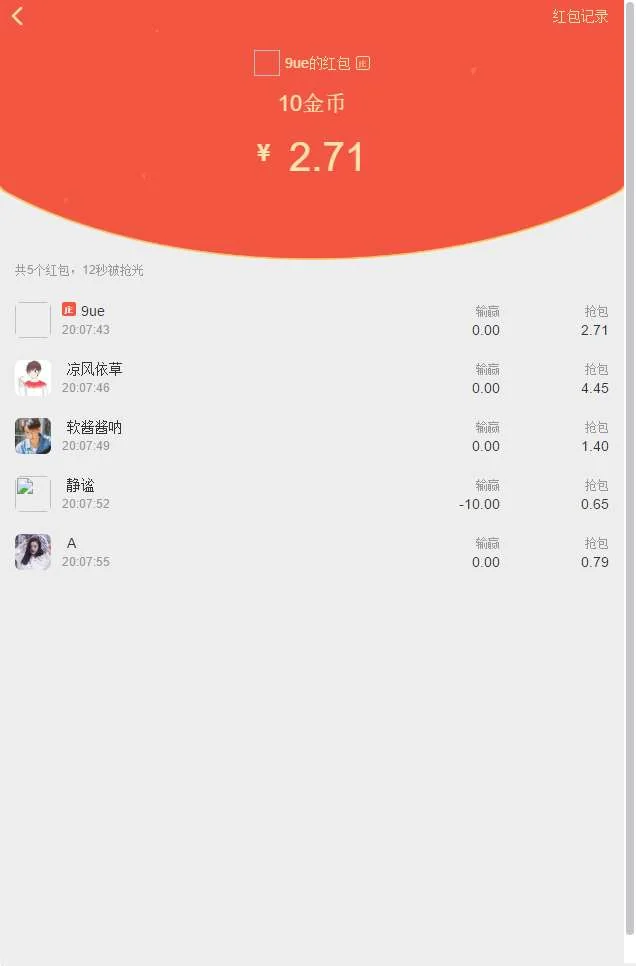This screenshot has width=636, height=966.
Task: Open 红包记录 history
Action: (580, 17)
